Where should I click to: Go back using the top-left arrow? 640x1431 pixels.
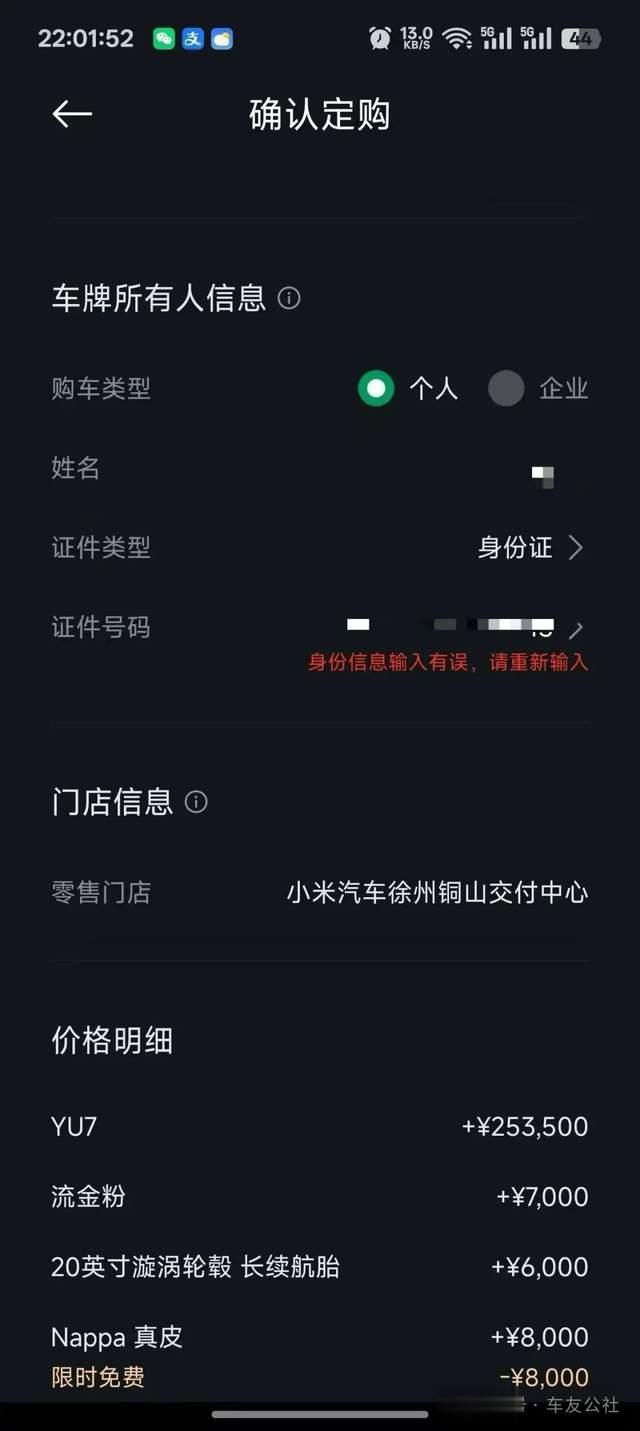point(72,114)
